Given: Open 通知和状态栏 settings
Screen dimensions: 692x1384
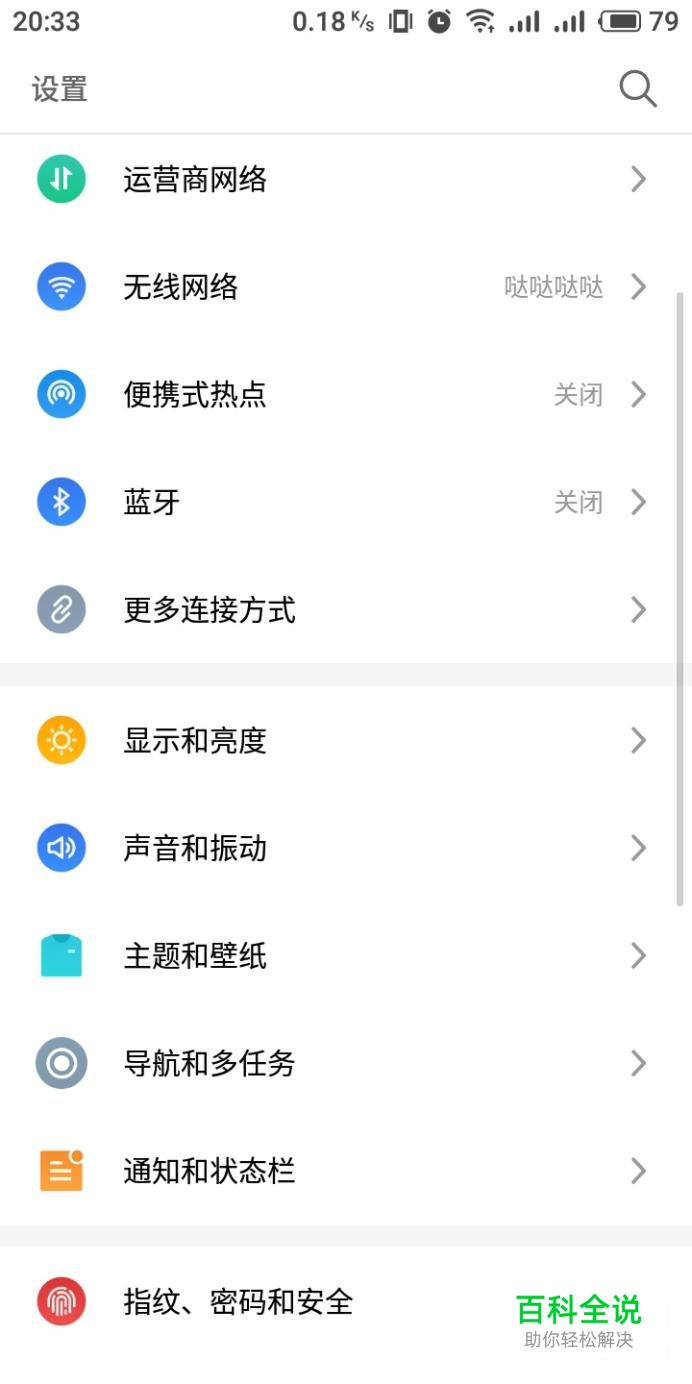Looking at the screenshot, I should click(x=209, y=1171).
